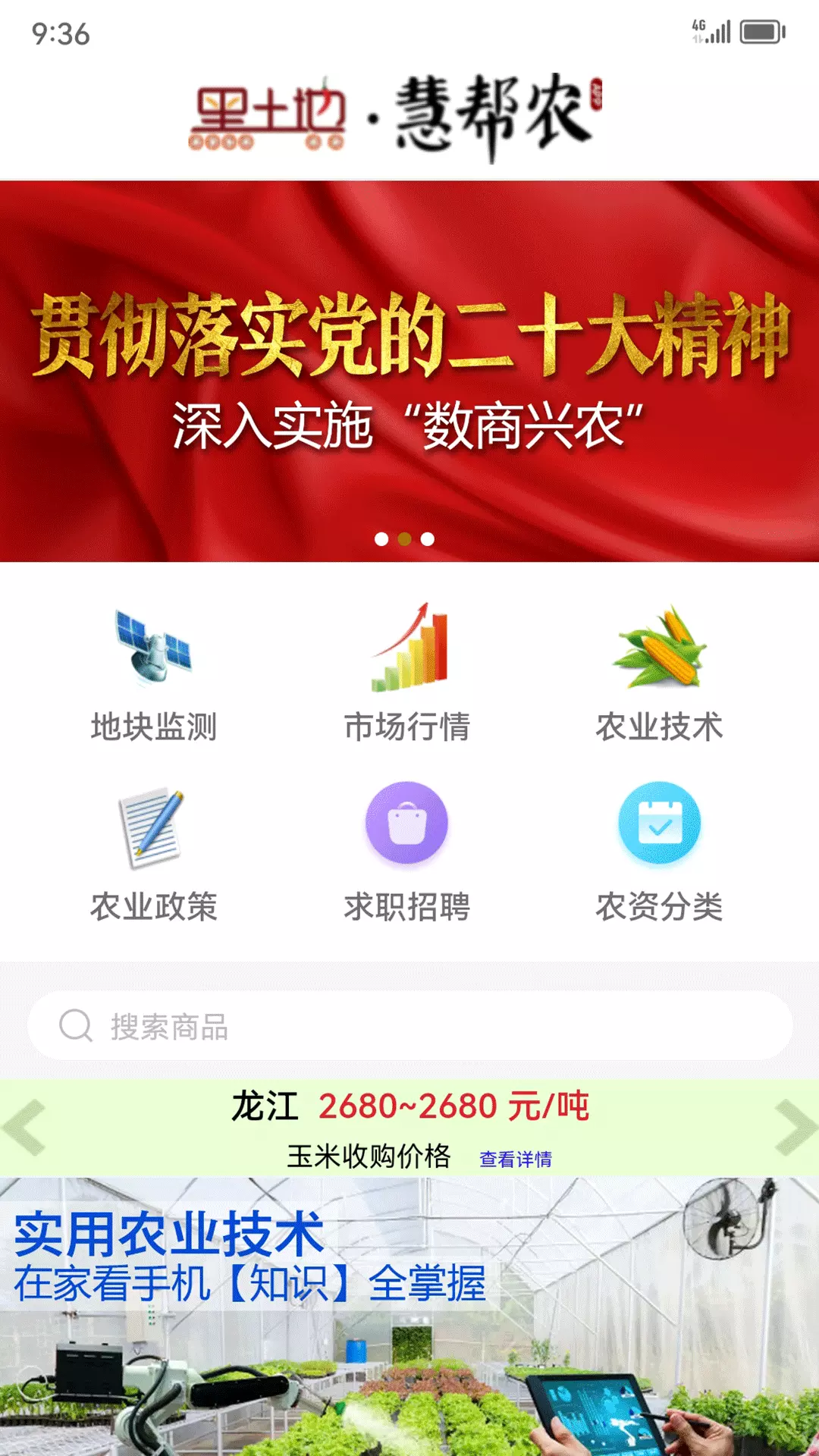Open 市场行情 market trends
Screen dimensions: 819x1456
tap(407, 673)
